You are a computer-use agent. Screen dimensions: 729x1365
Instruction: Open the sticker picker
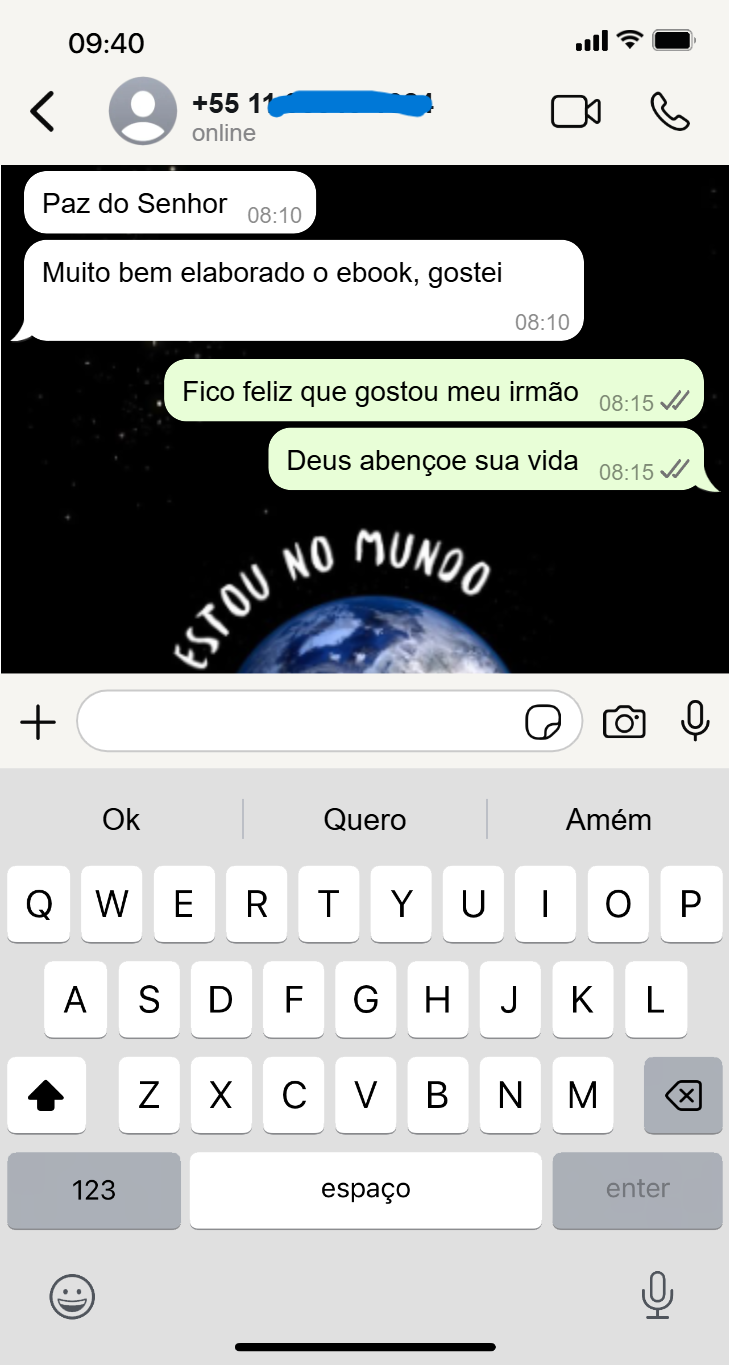[x=543, y=721]
